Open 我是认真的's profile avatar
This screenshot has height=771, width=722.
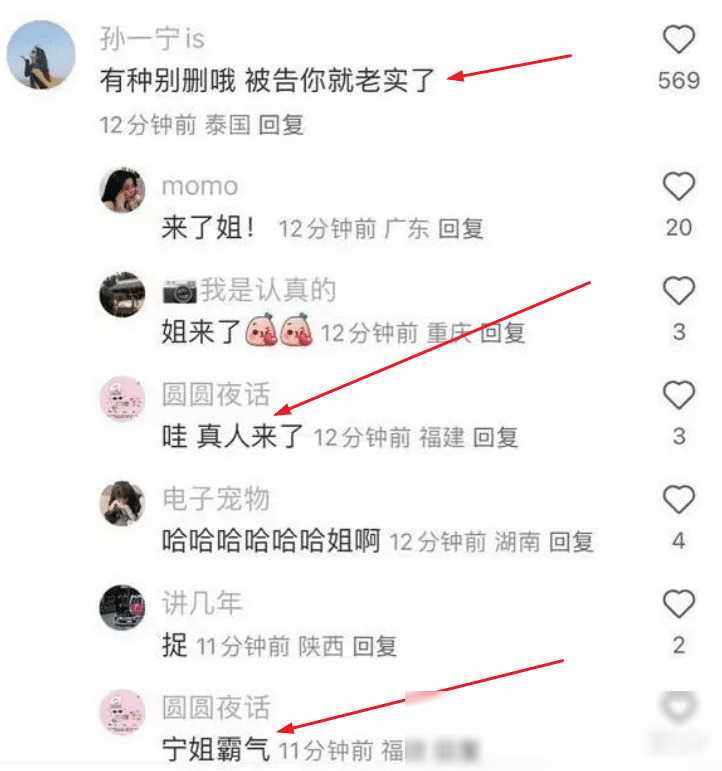[123, 294]
